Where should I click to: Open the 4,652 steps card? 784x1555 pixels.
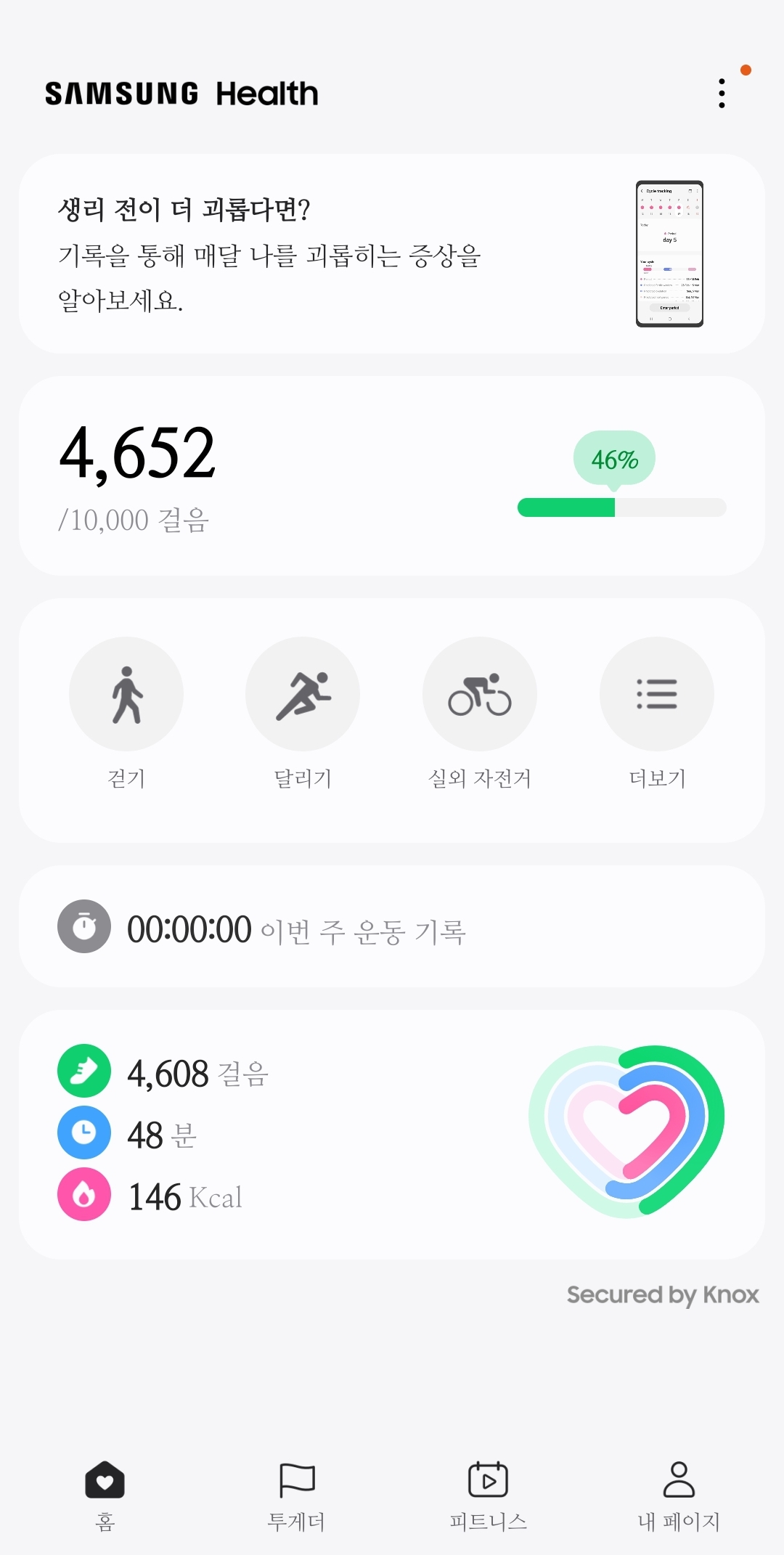(392, 476)
